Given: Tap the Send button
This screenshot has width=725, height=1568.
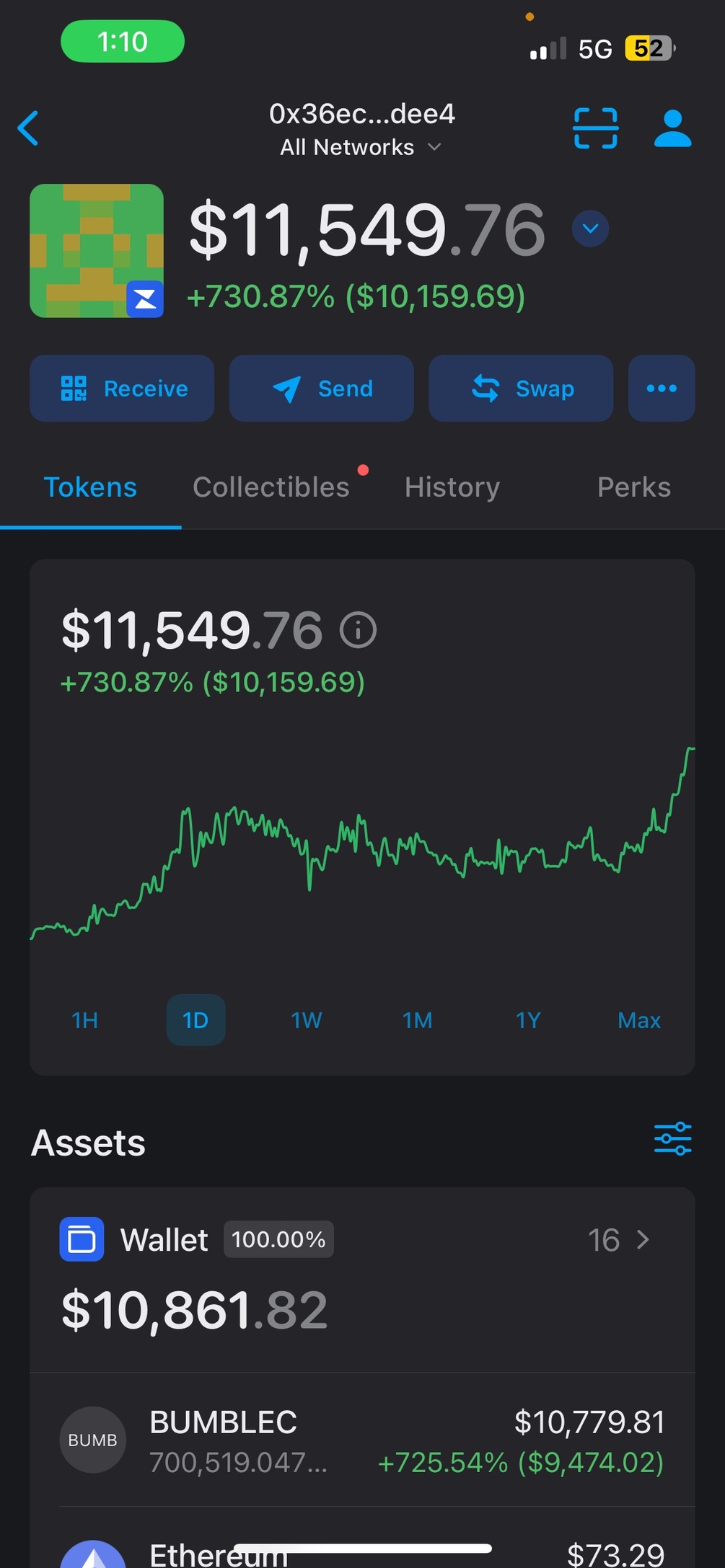Looking at the screenshot, I should 321,389.
